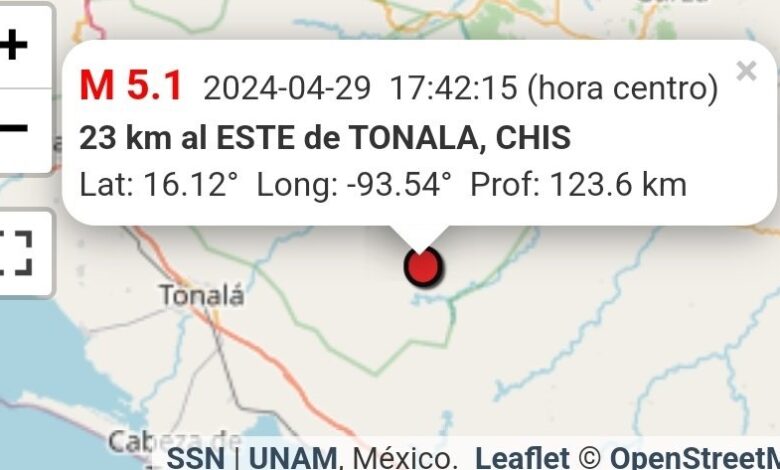Open the UNAM attribution link
The image size is (780, 470).
coord(292,458)
